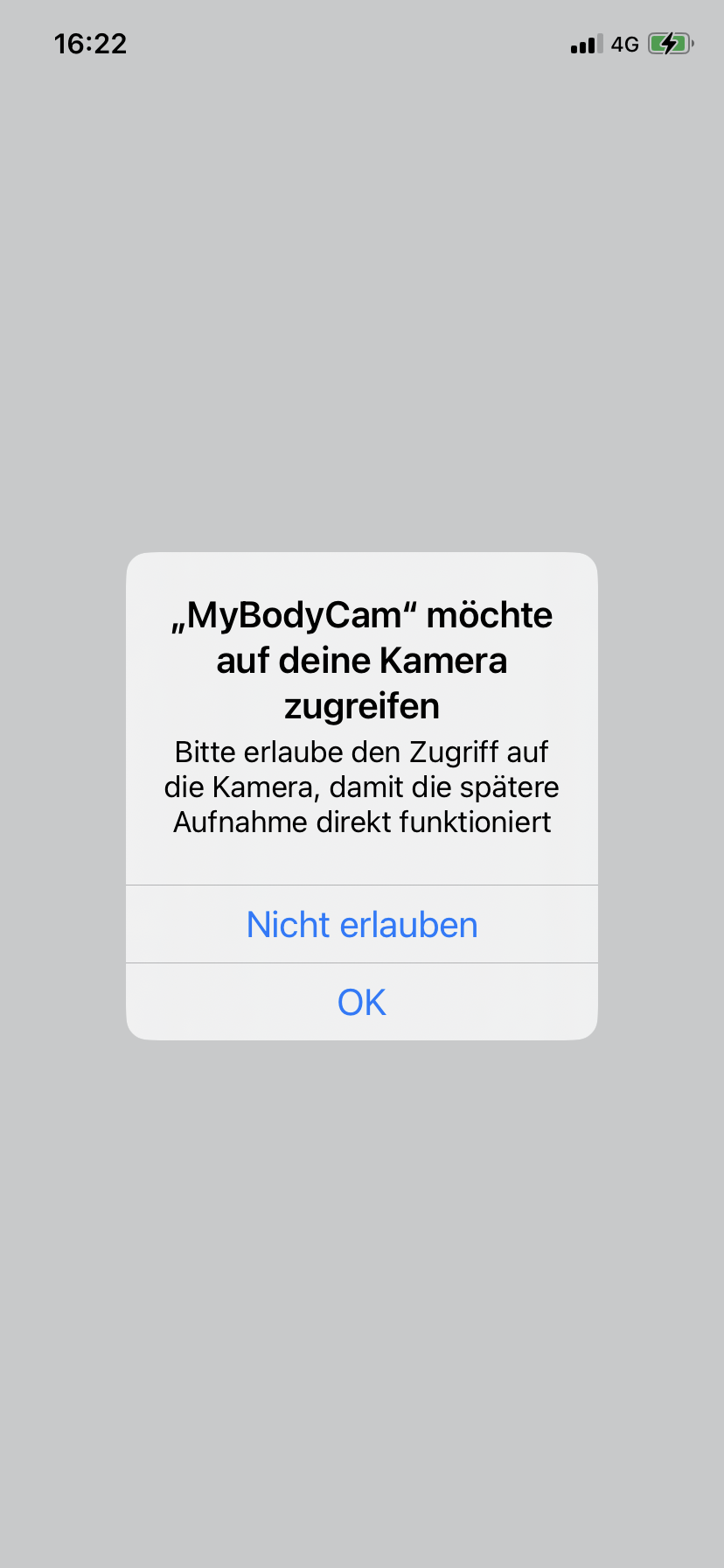Screen dimensions: 724x1568
Task: Deny camera access with Nicht erlauben
Action: (362, 925)
